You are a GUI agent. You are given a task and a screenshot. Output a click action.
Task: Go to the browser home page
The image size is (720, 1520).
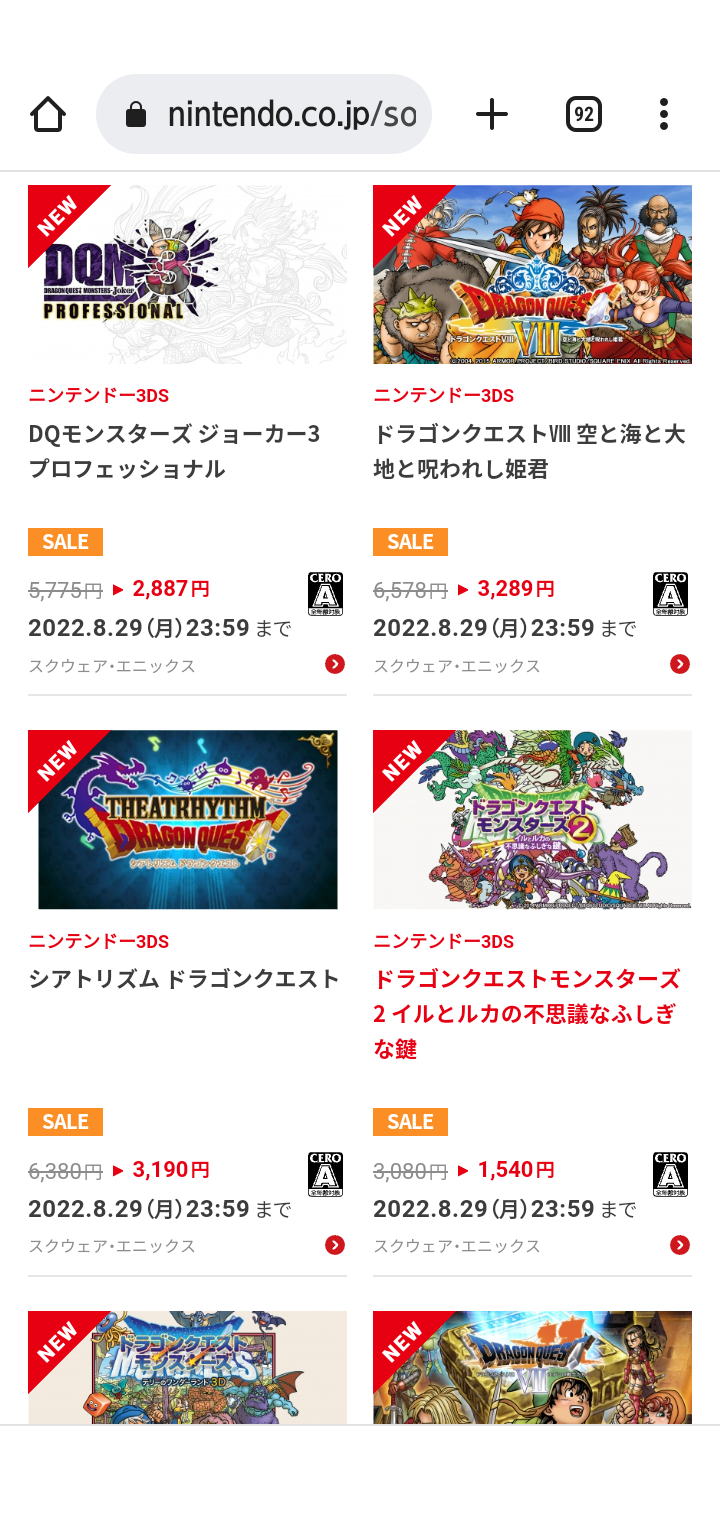(x=48, y=115)
